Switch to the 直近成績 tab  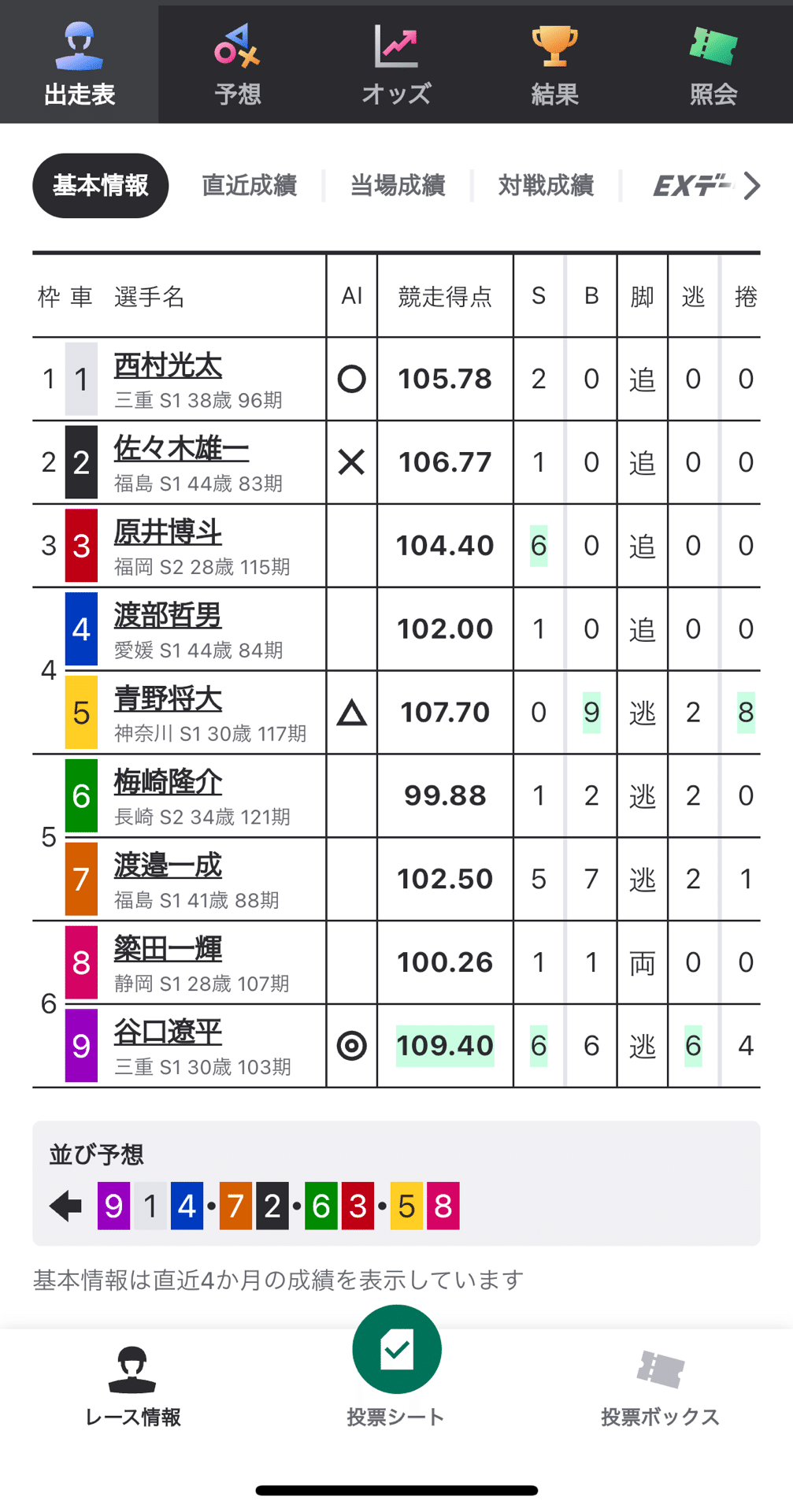tap(250, 186)
